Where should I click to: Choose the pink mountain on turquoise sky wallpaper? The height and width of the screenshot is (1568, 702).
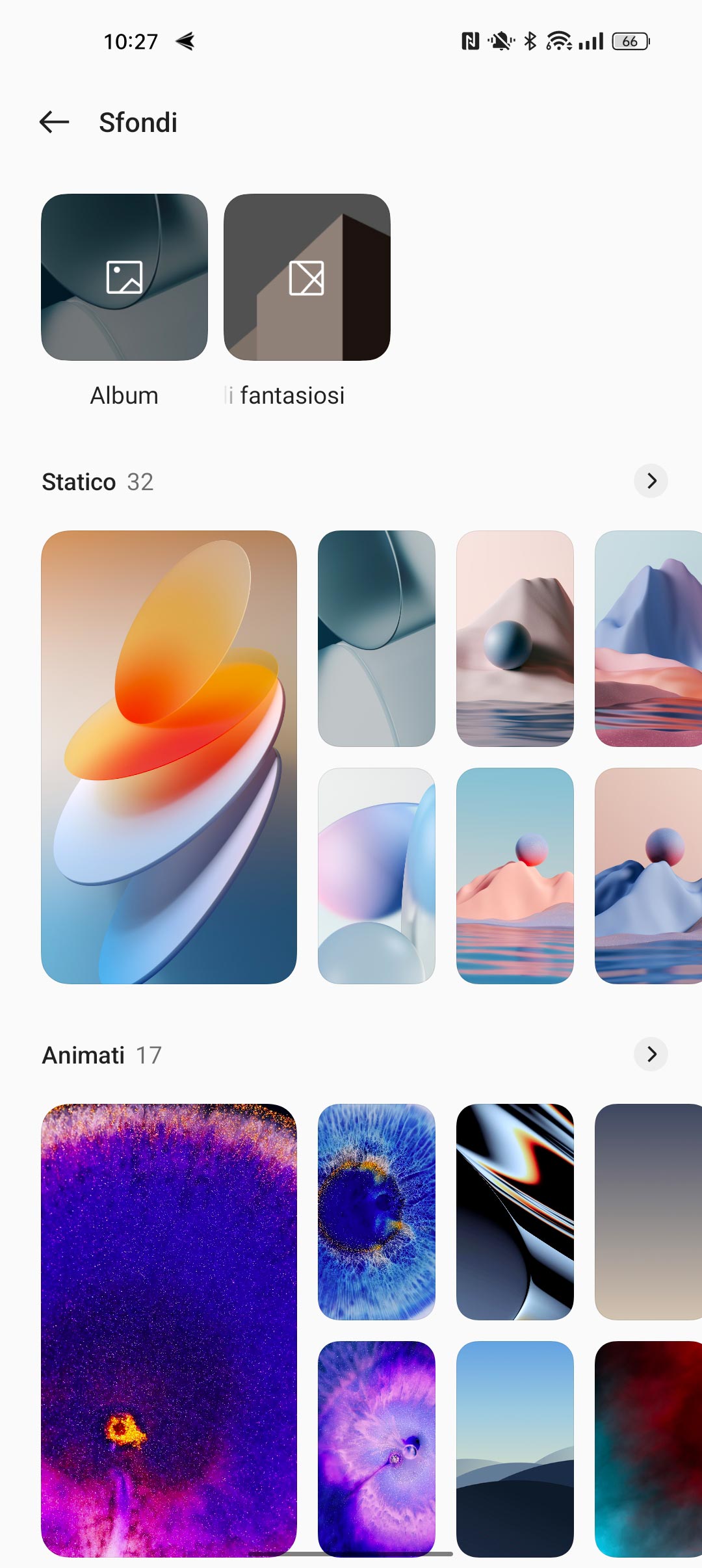pos(515,876)
